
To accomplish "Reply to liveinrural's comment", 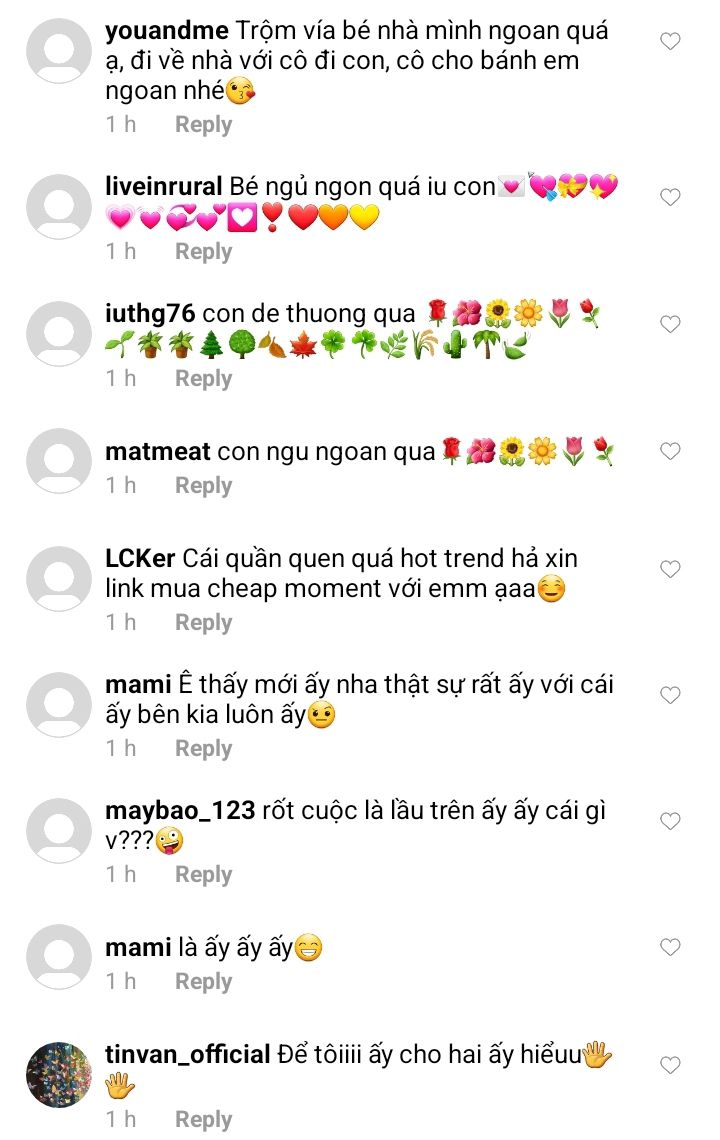I will [x=203, y=252].
